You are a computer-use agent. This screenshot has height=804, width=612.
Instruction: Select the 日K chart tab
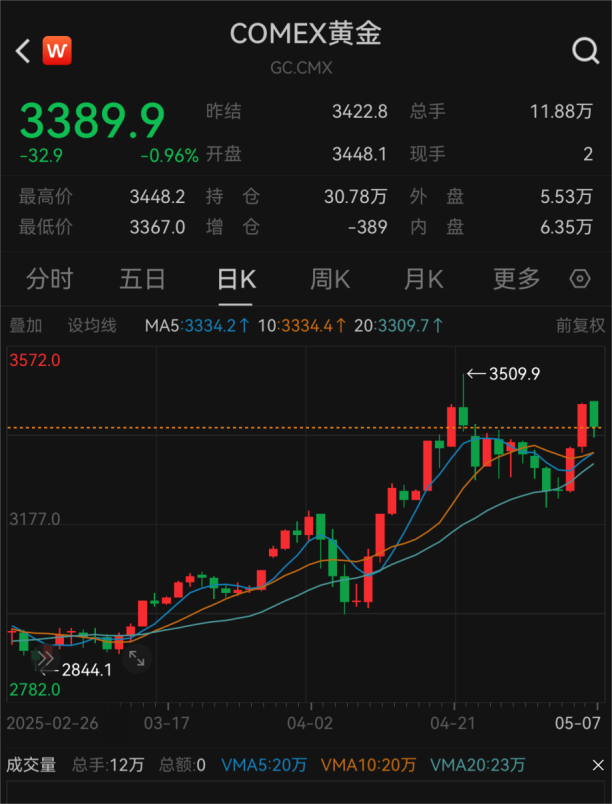point(236,279)
